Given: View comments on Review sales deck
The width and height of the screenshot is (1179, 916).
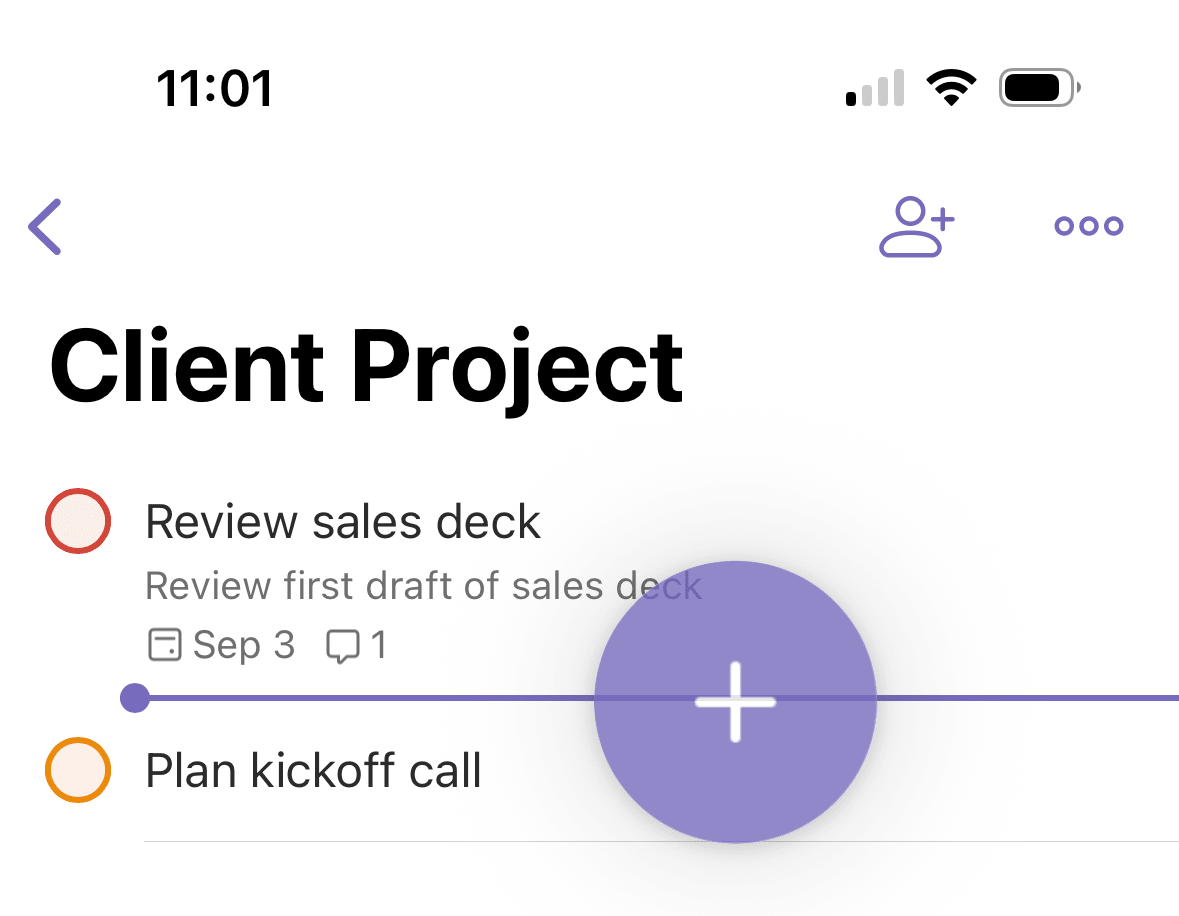Looking at the screenshot, I should (357, 645).
